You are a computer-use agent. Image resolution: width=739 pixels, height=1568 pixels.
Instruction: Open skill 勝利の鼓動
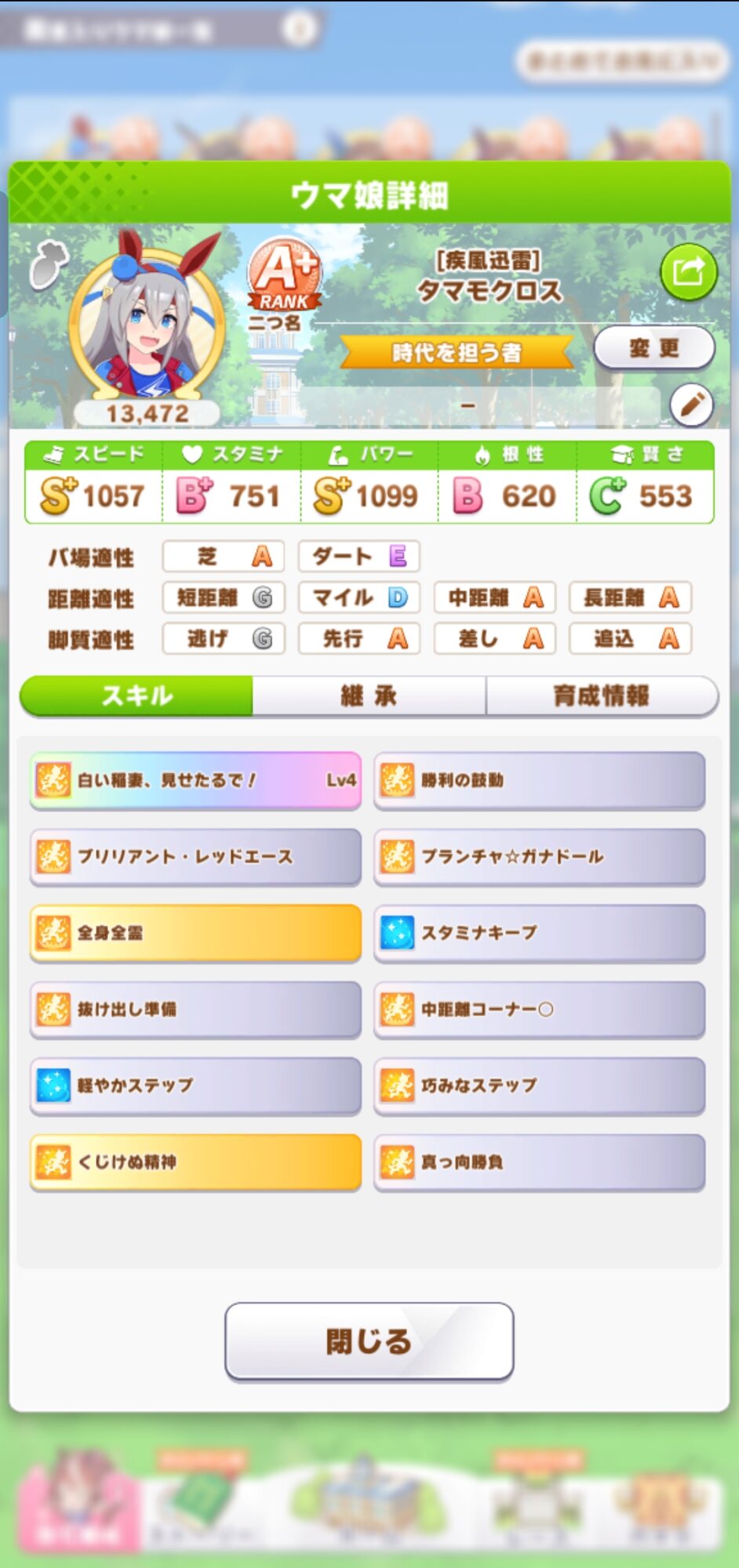point(539,780)
